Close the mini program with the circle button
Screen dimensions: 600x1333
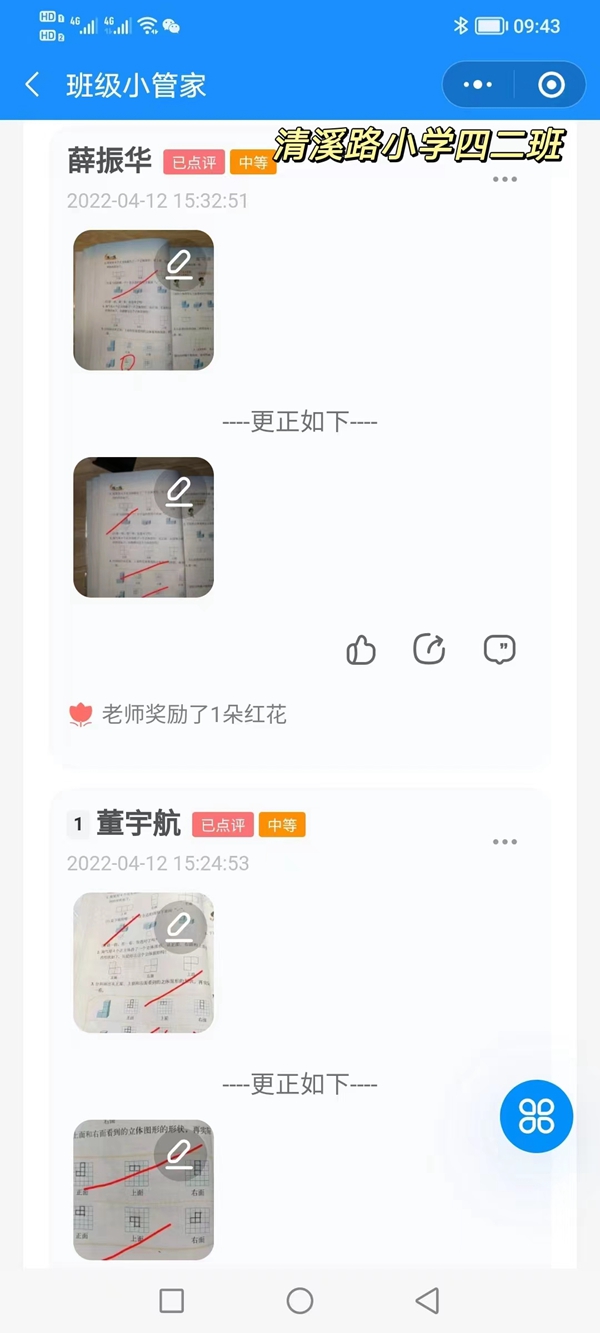click(551, 85)
